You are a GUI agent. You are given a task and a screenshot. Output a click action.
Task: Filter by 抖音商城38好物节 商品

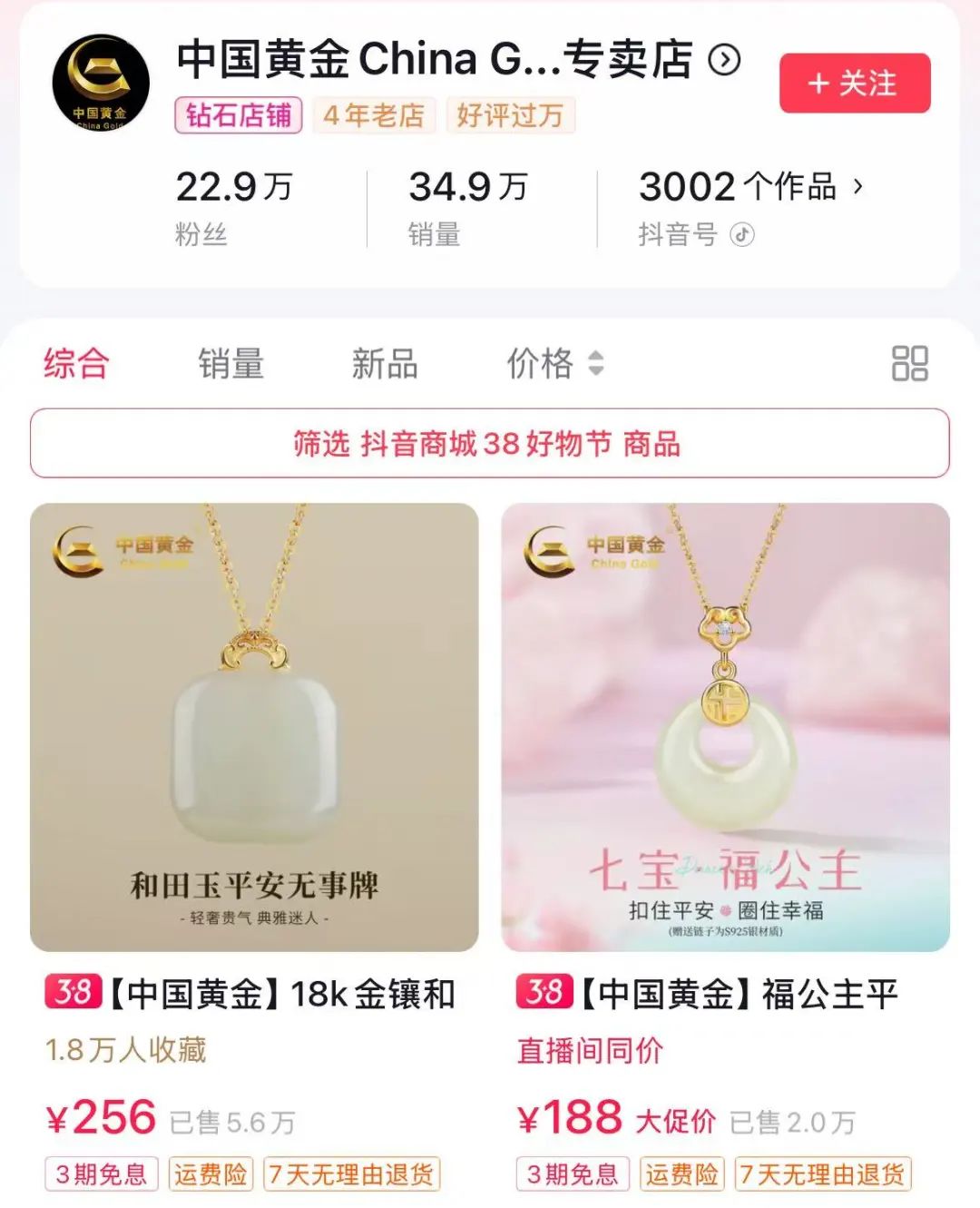pos(489,444)
